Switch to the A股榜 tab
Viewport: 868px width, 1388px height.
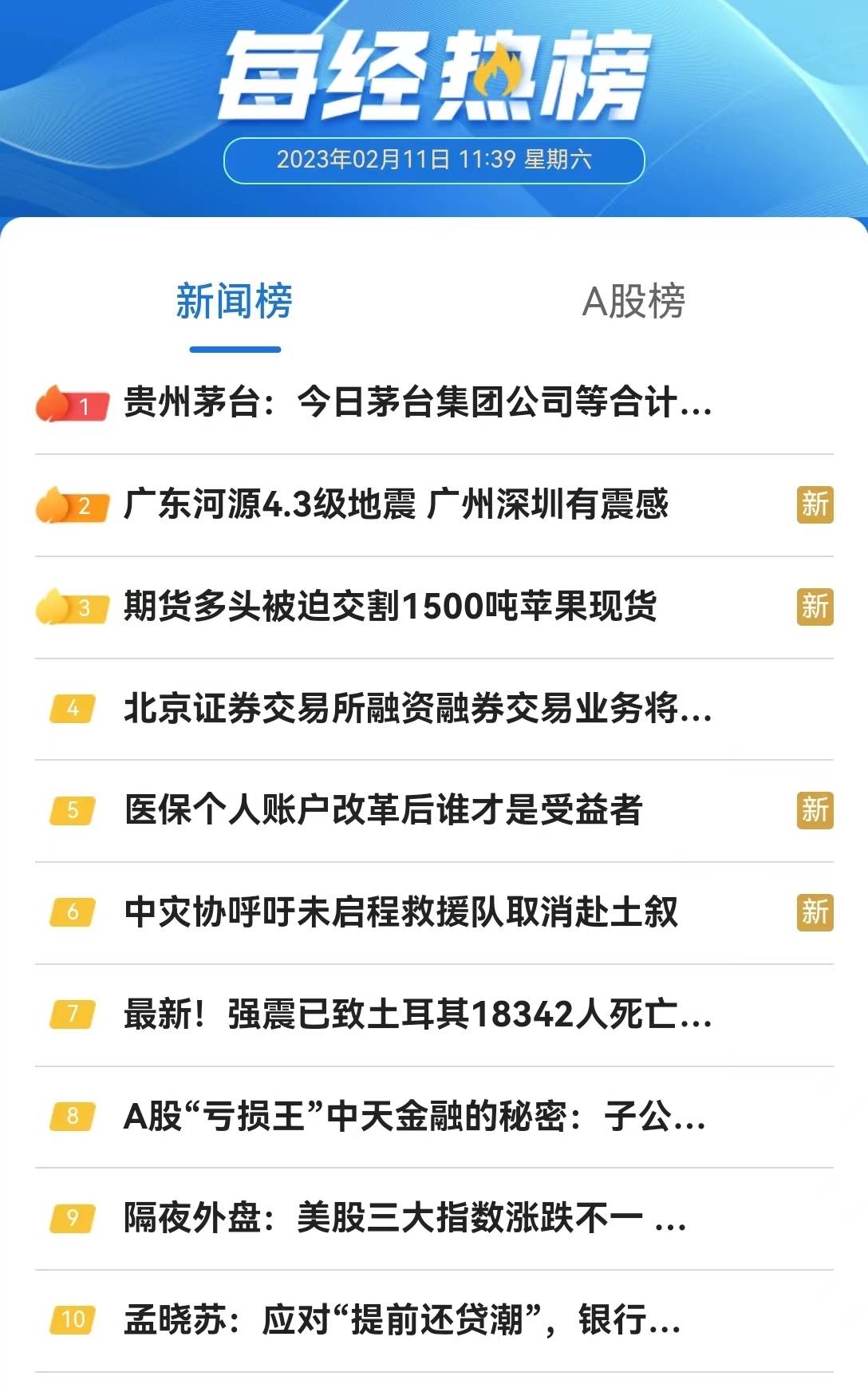tap(636, 301)
